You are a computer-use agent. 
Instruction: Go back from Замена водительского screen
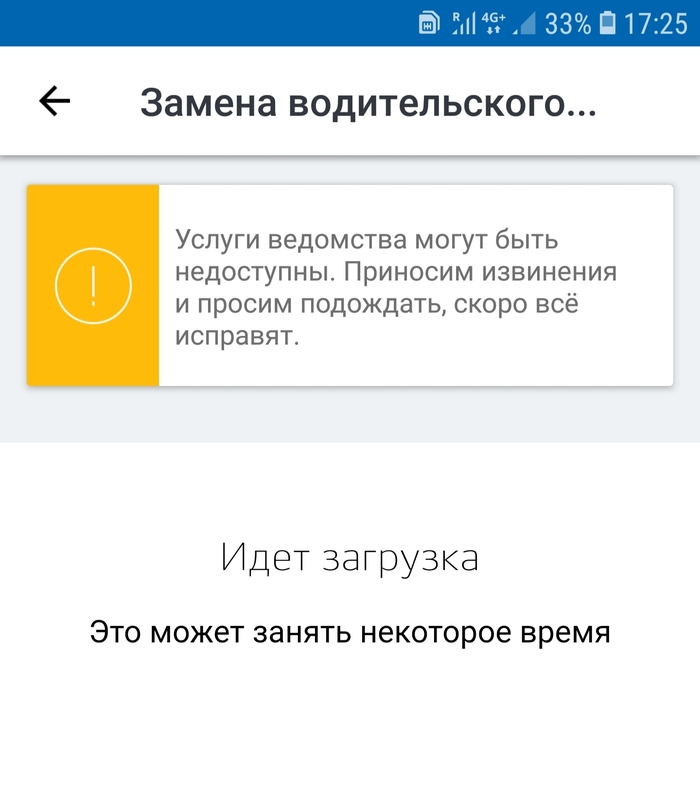click(54, 101)
